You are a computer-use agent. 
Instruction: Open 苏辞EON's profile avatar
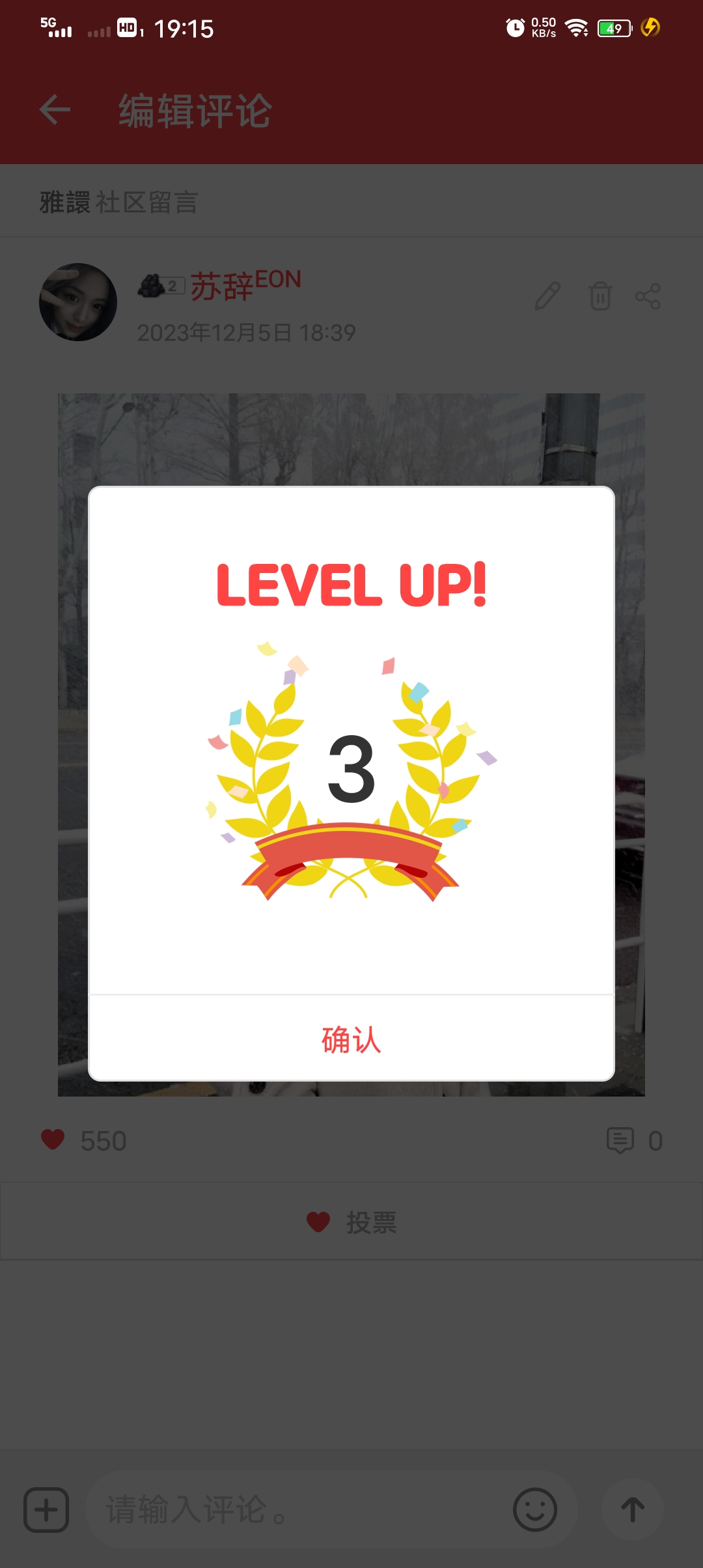point(78,302)
